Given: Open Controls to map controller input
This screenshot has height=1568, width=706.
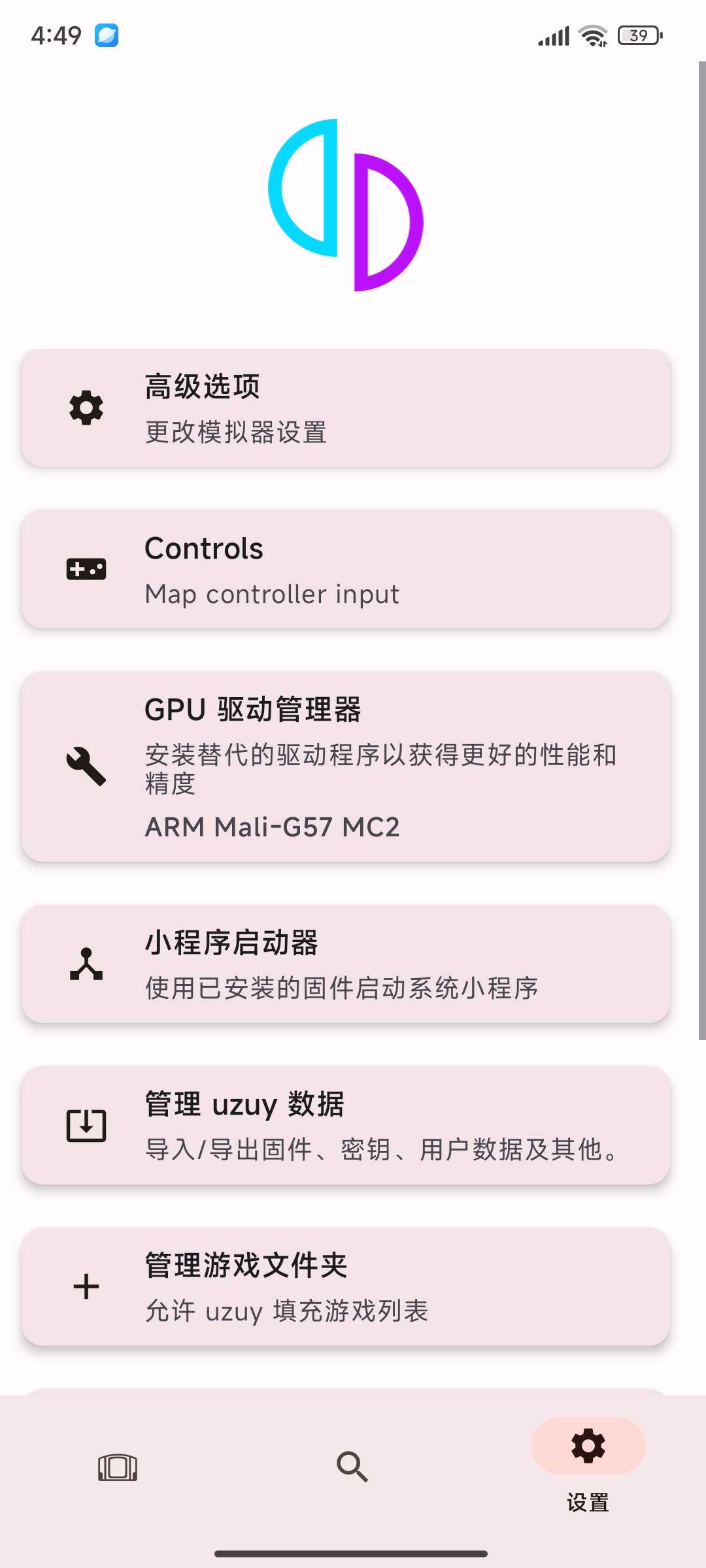Looking at the screenshot, I should click(x=346, y=570).
